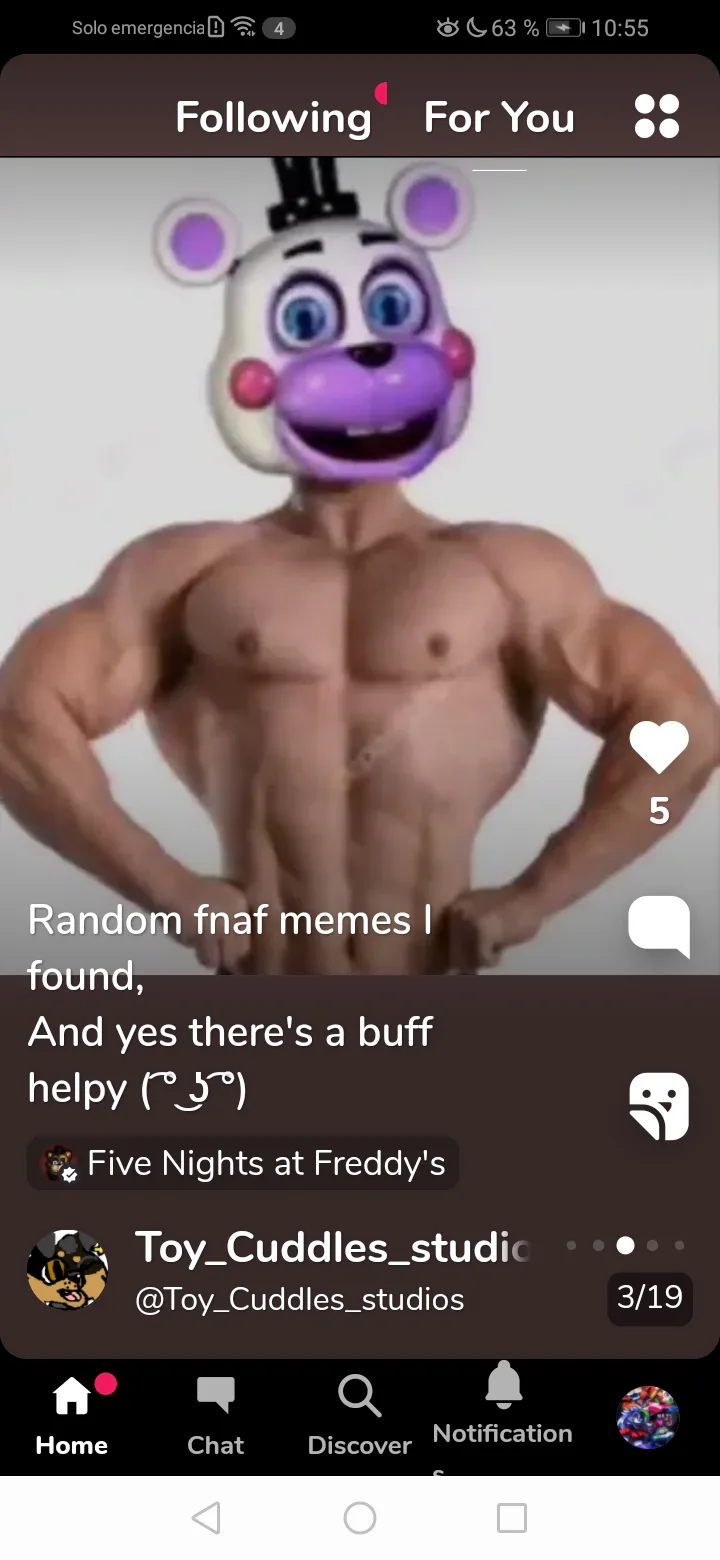The height and width of the screenshot is (1560, 720).
Task: Open the system recent apps button
Action: (512, 1518)
